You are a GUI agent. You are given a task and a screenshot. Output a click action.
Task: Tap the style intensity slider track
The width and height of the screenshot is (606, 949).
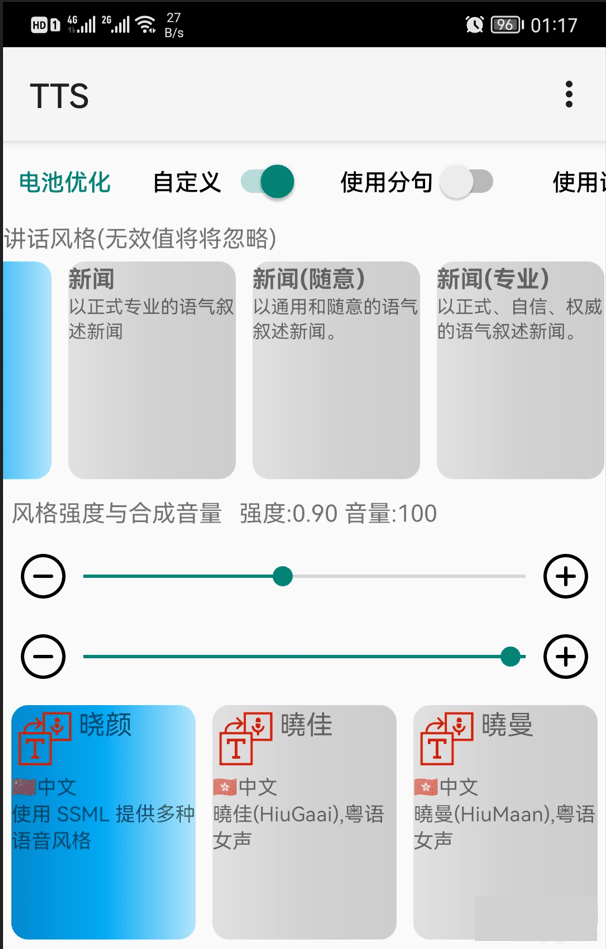pos(400,577)
